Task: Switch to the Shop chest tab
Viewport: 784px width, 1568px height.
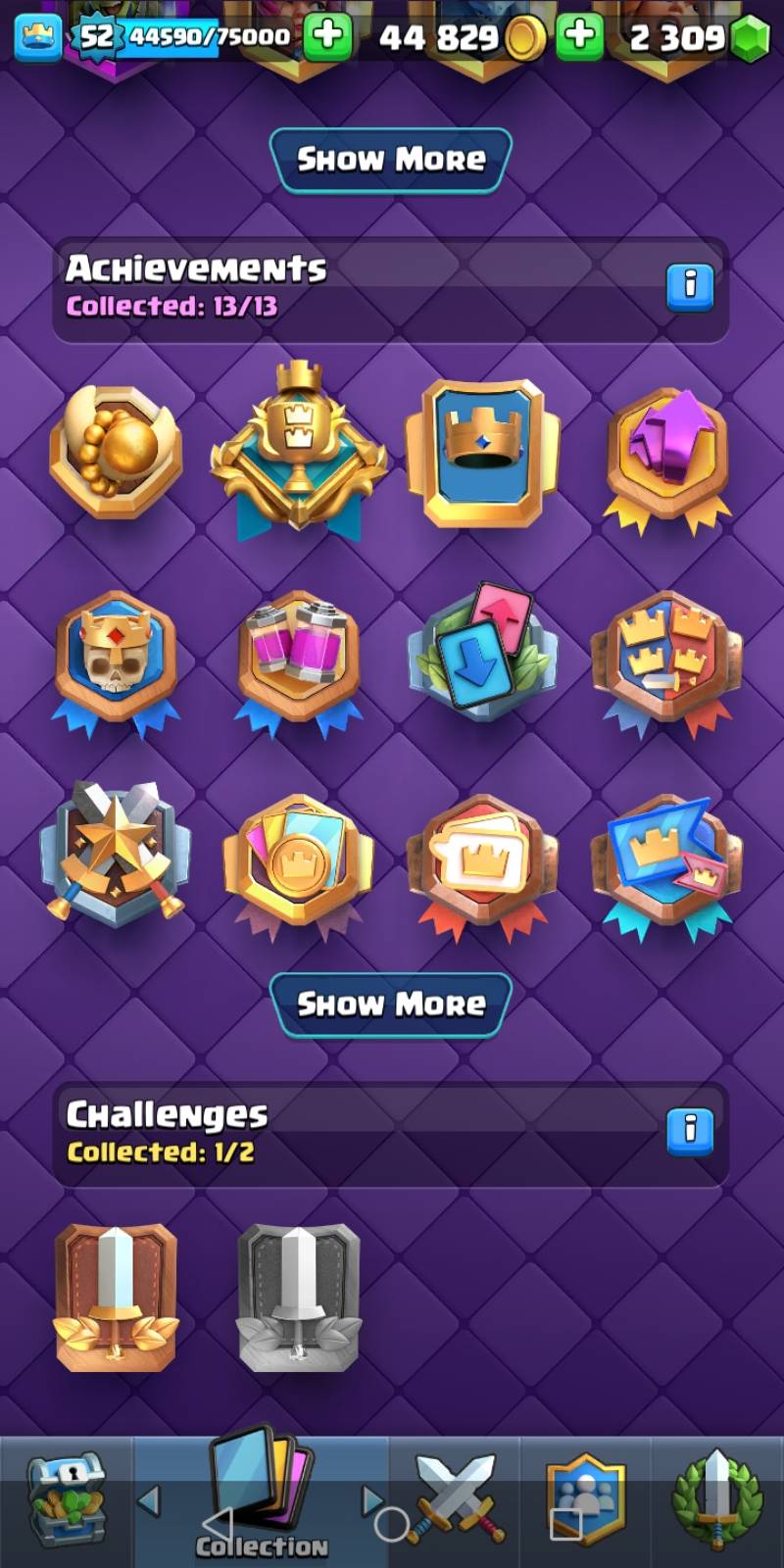Action: point(66,1501)
